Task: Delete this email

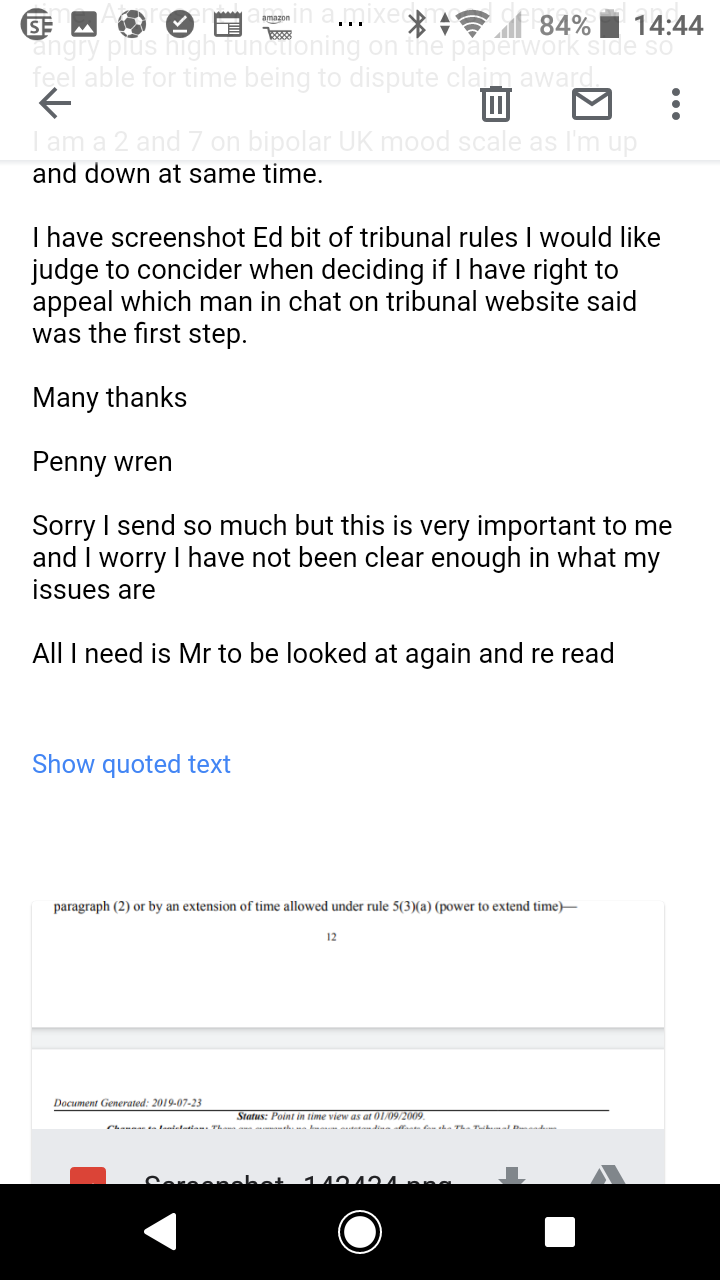Action: pyautogui.click(x=496, y=103)
